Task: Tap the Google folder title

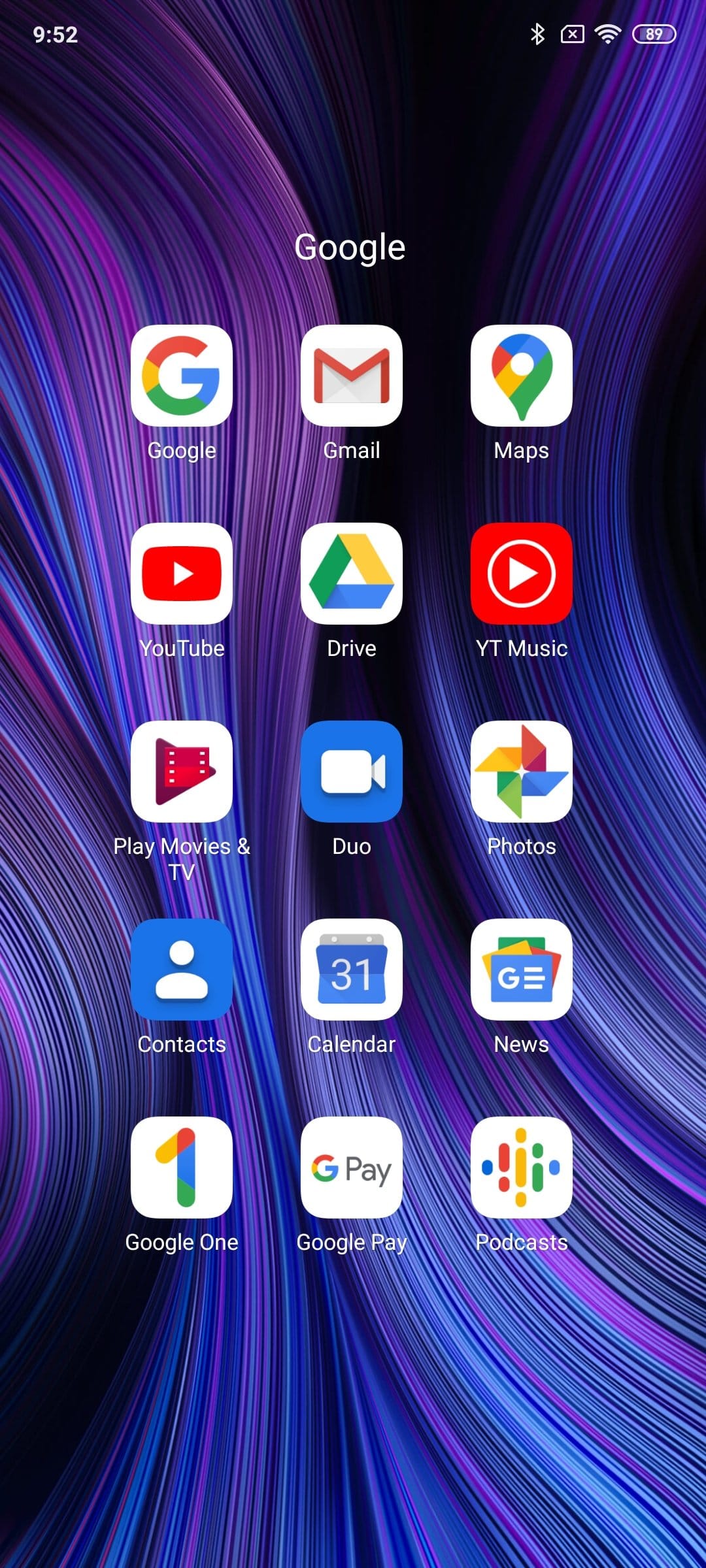Action: click(x=350, y=248)
